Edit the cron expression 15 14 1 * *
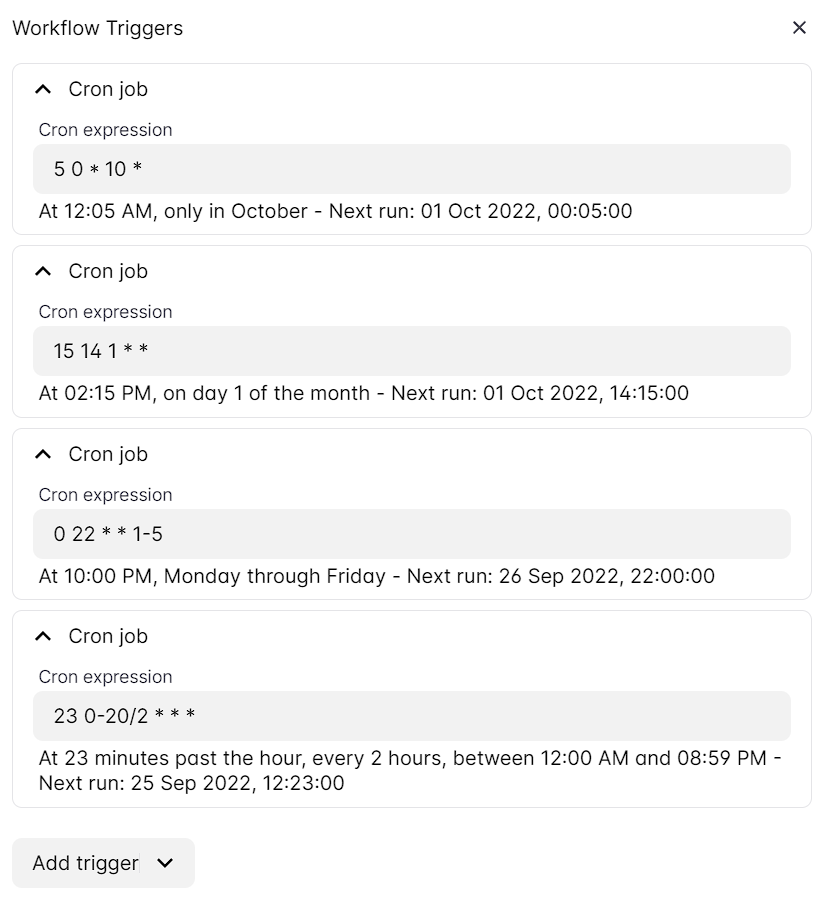 pos(411,351)
